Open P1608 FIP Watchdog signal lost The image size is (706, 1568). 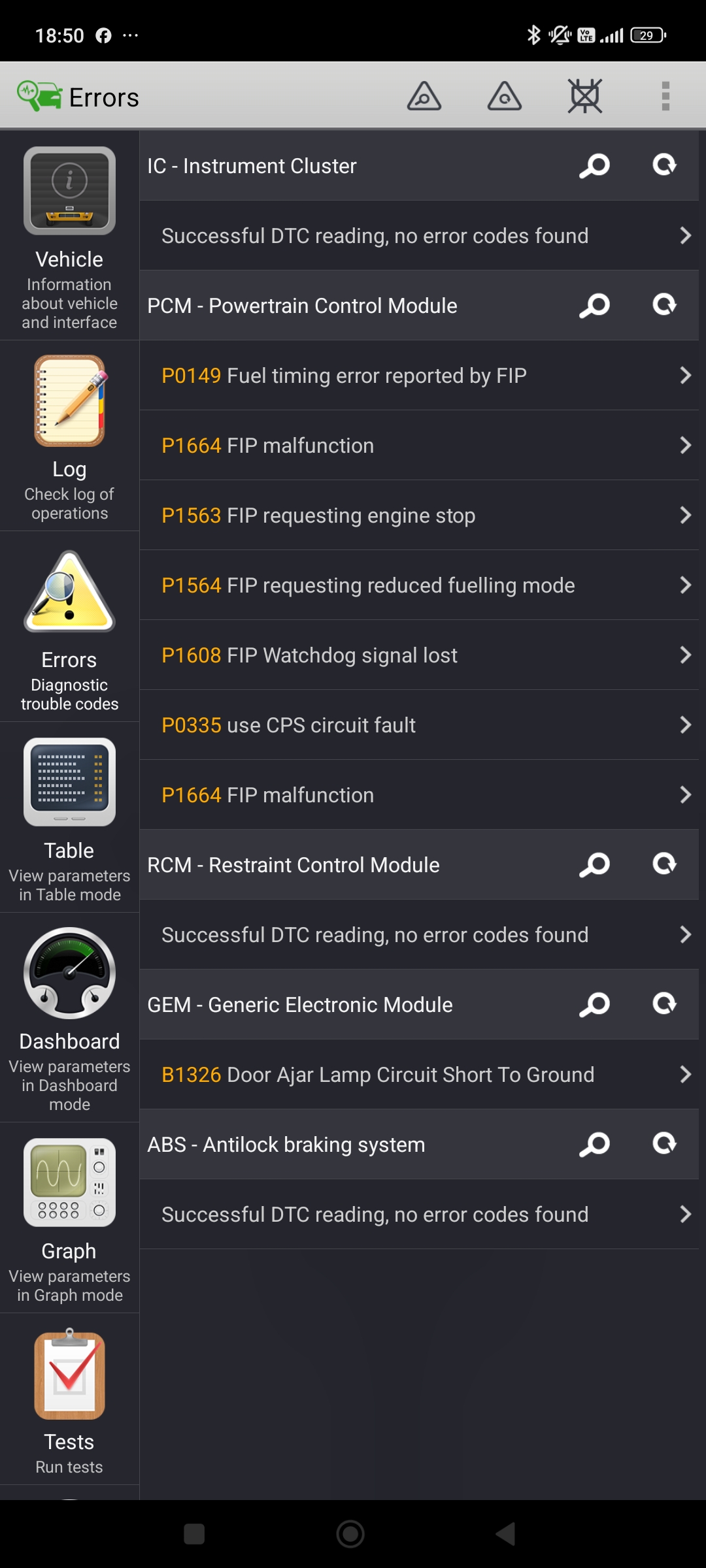tap(420, 655)
